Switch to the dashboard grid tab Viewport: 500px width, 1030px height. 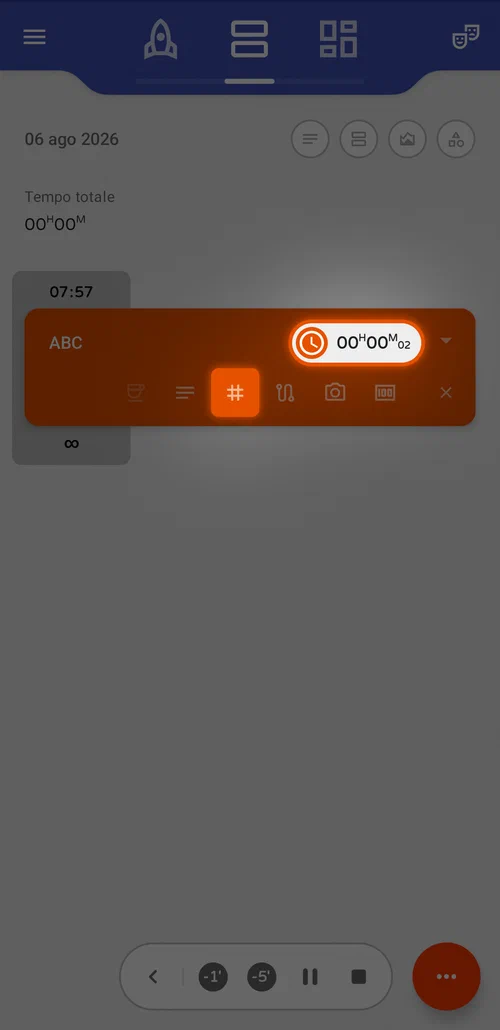(x=338, y=39)
